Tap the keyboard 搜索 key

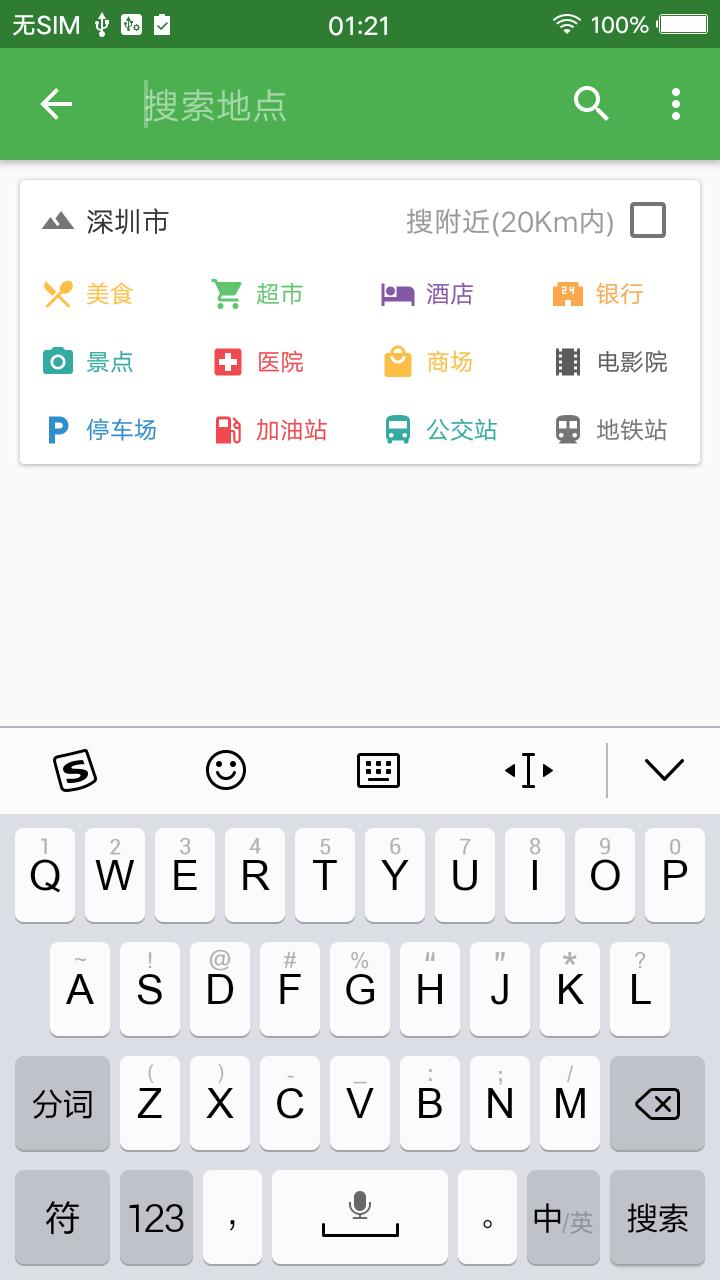coord(657,1218)
